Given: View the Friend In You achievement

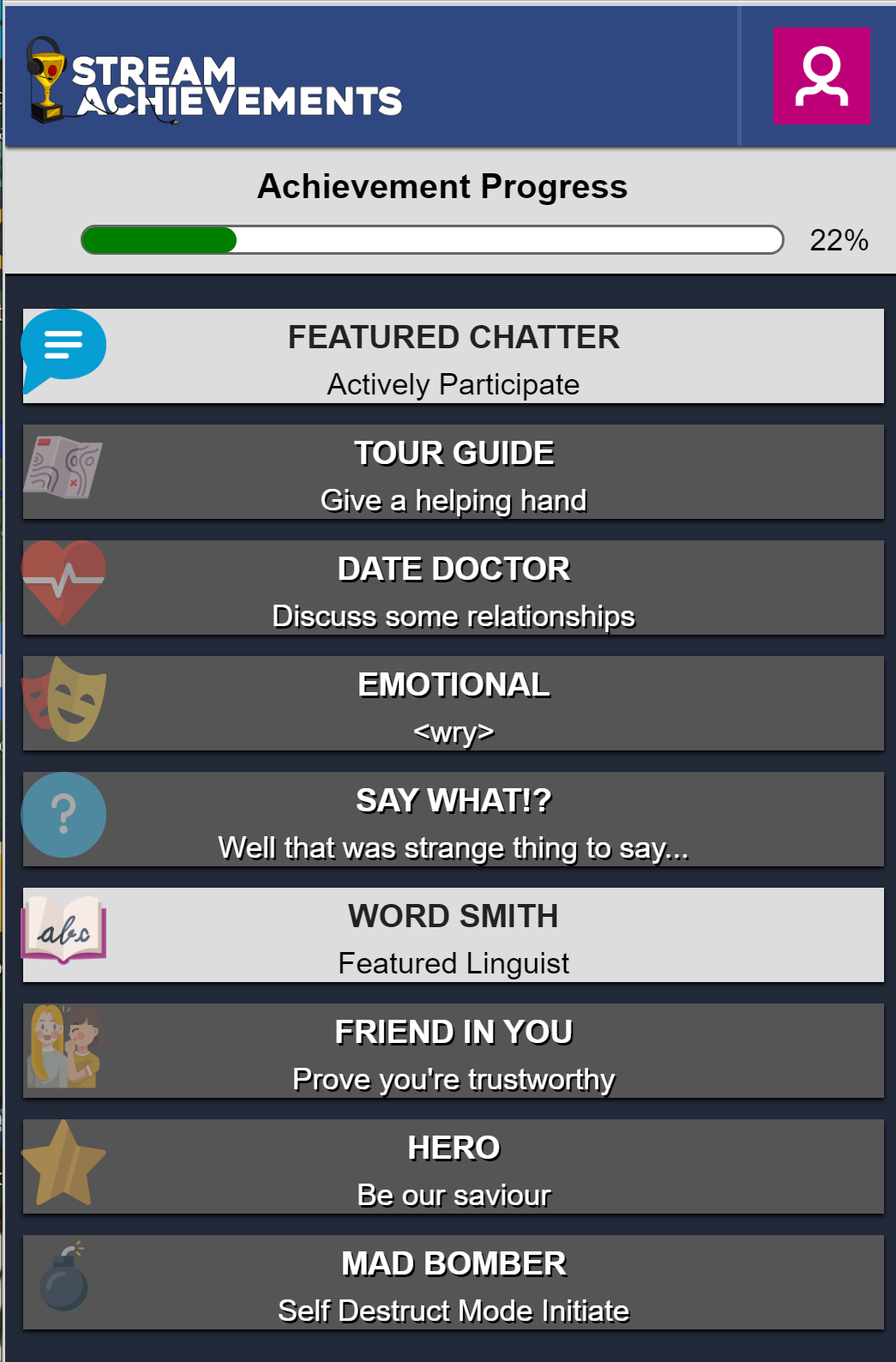Looking at the screenshot, I should click(453, 1052).
